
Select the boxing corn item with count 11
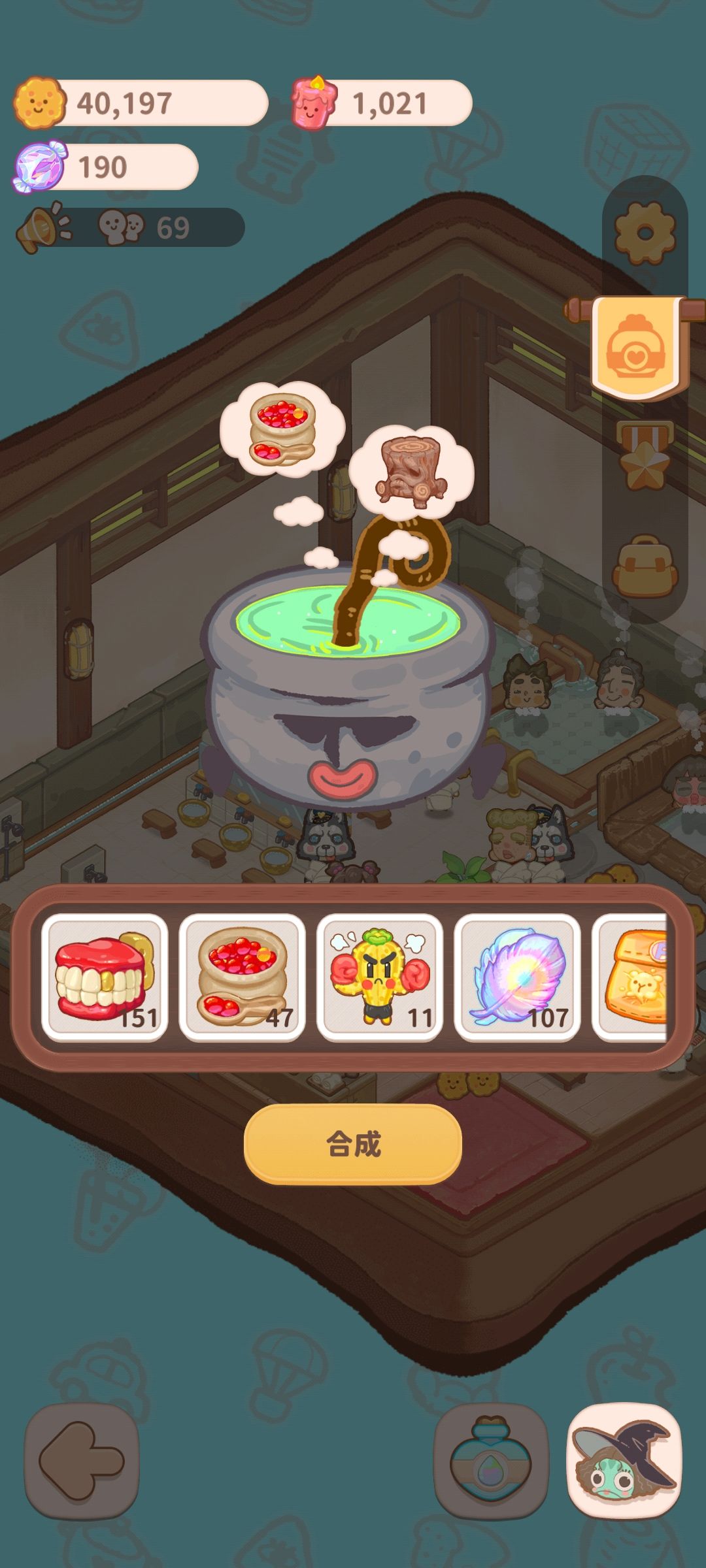(378, 977)
